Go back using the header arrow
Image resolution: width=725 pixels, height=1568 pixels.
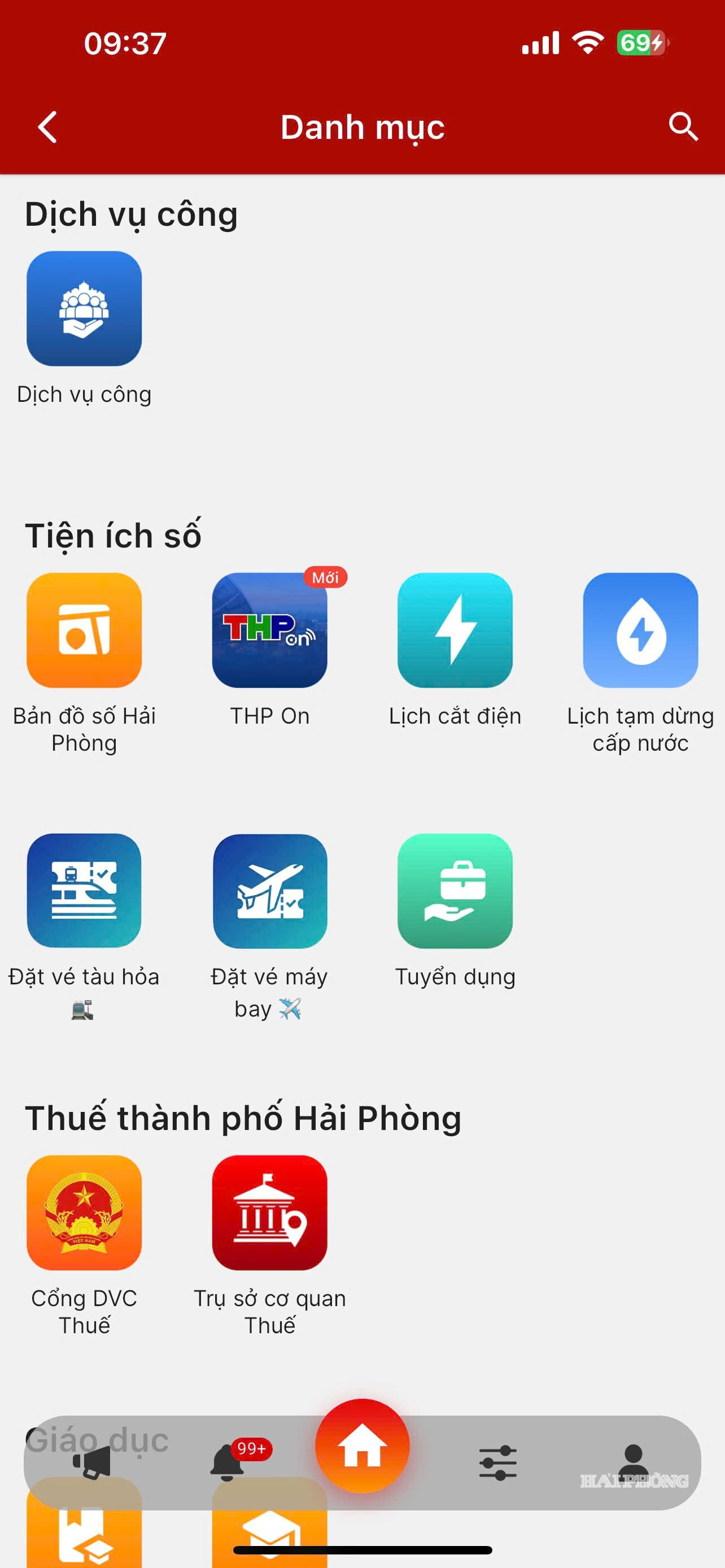(x=47, y=126)
